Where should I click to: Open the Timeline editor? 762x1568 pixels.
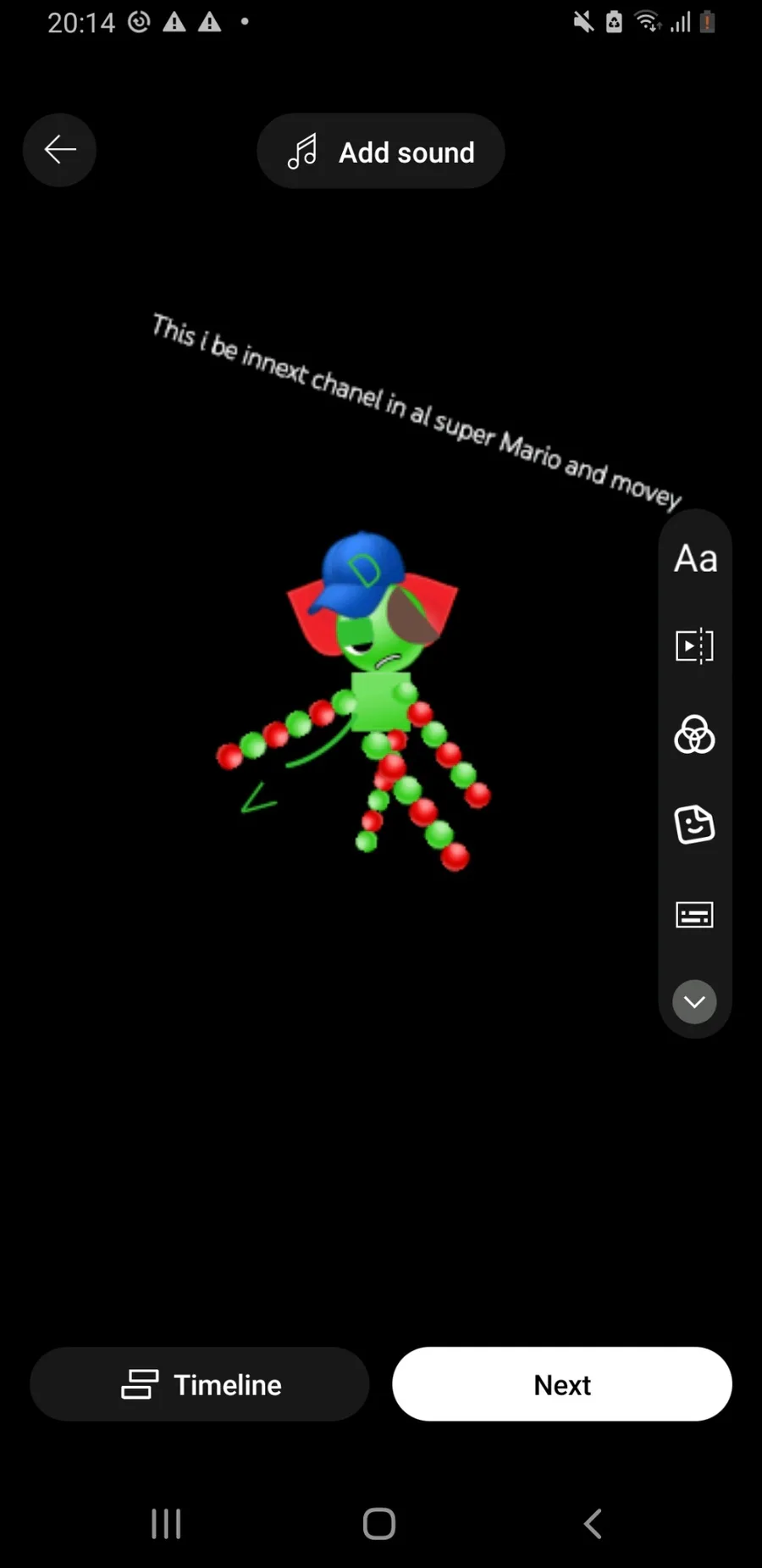[x=200, y=1384]
